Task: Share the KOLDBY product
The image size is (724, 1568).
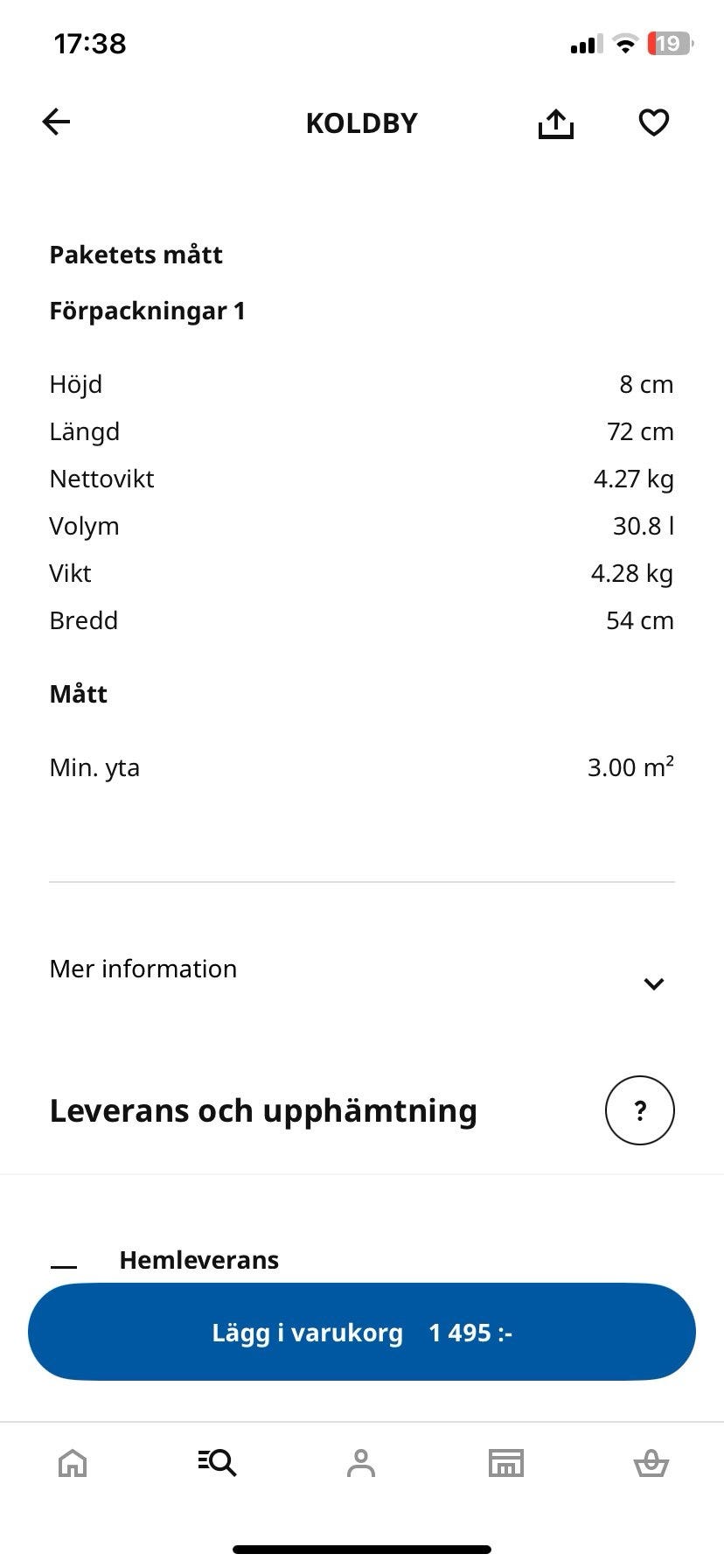Action: (x=555, y=123)
